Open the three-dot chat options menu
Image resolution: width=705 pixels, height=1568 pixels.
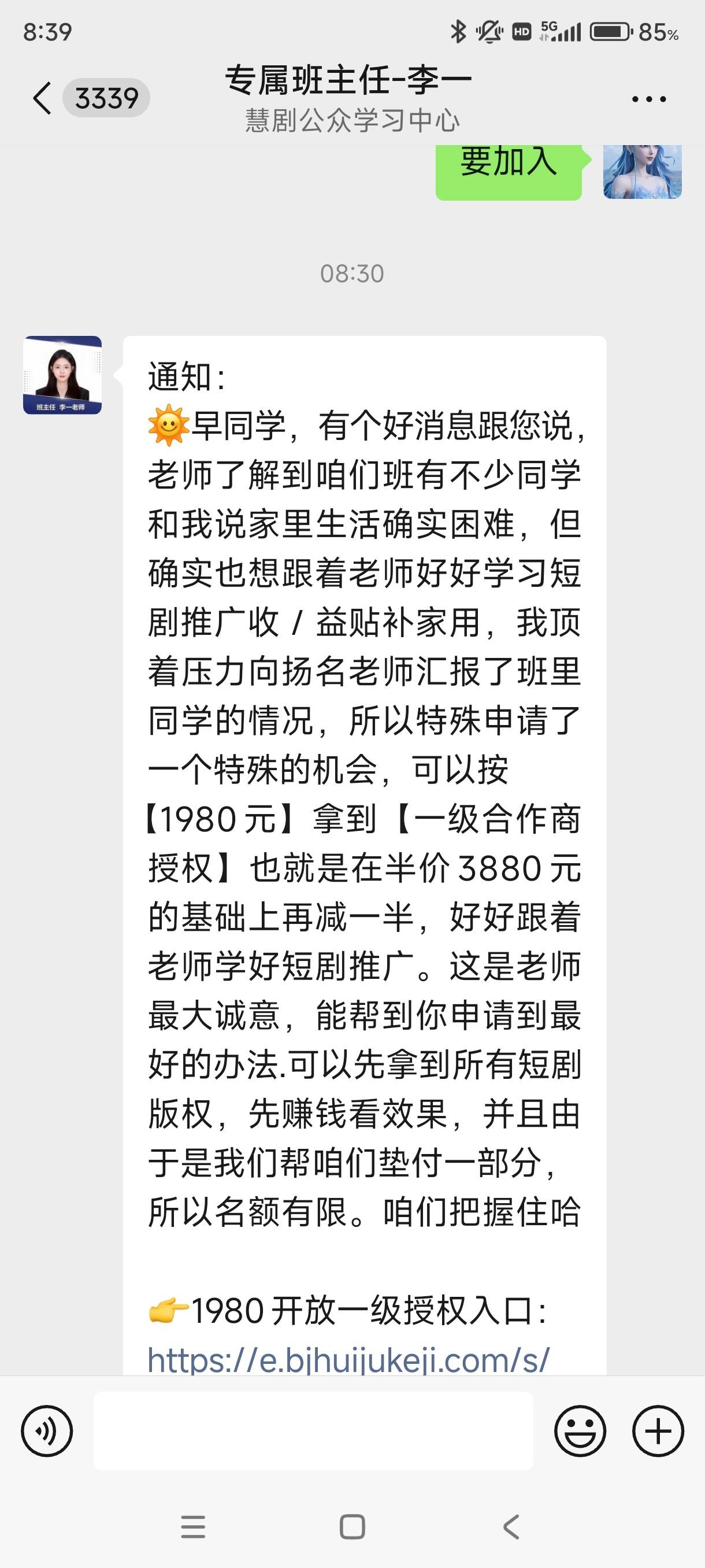(x=648, y=99)
